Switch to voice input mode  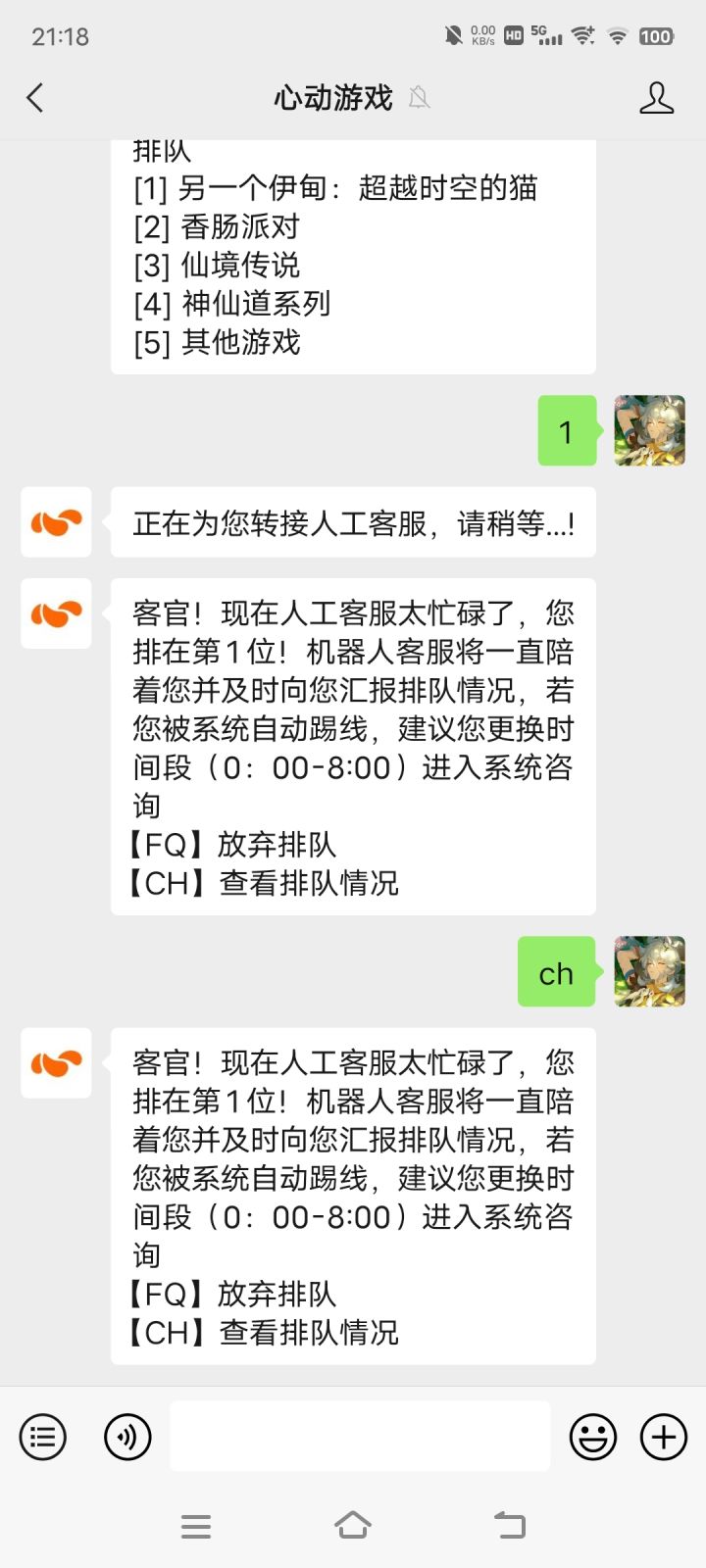click(x=127, y=1438)
